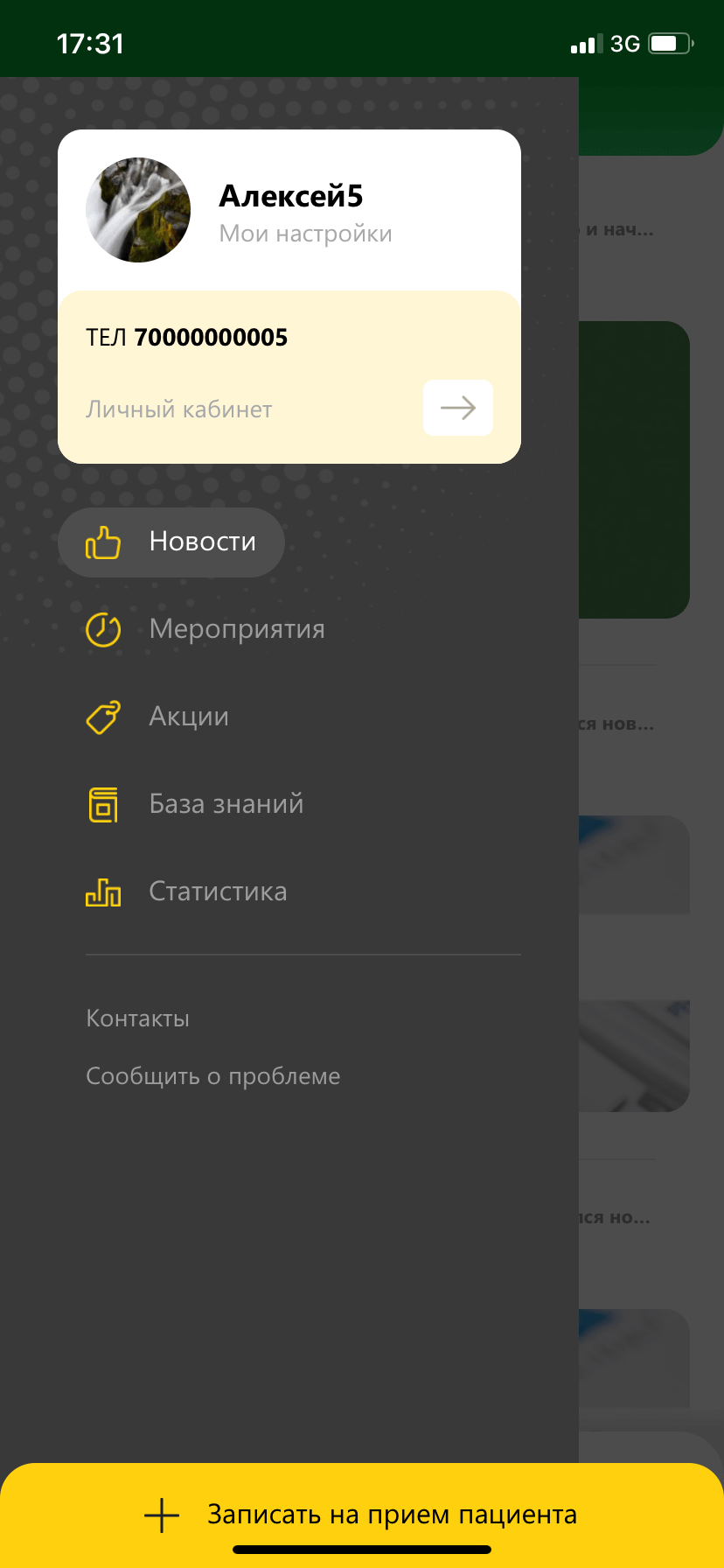
Task: Tap Сообщить о проблеме
Action: [212, 1076]
